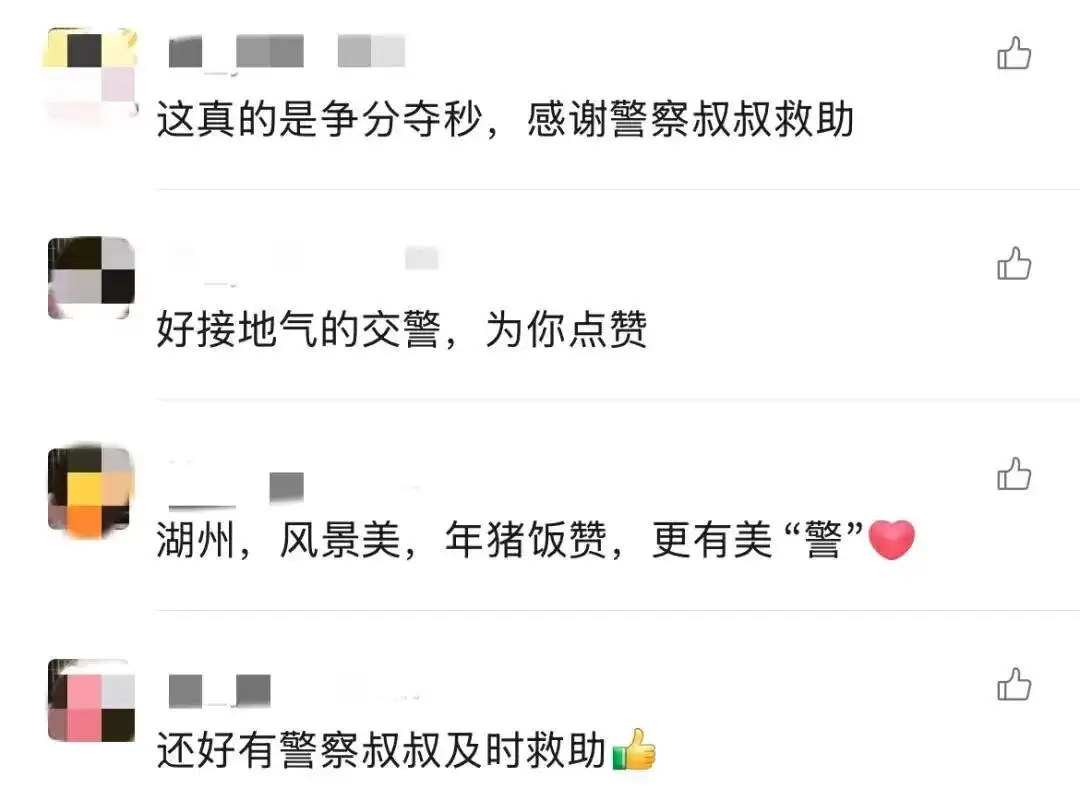Like the comment about 争分夺秒
The width and height of the screenshot is (1080, 801).
tap(1014, 53)
